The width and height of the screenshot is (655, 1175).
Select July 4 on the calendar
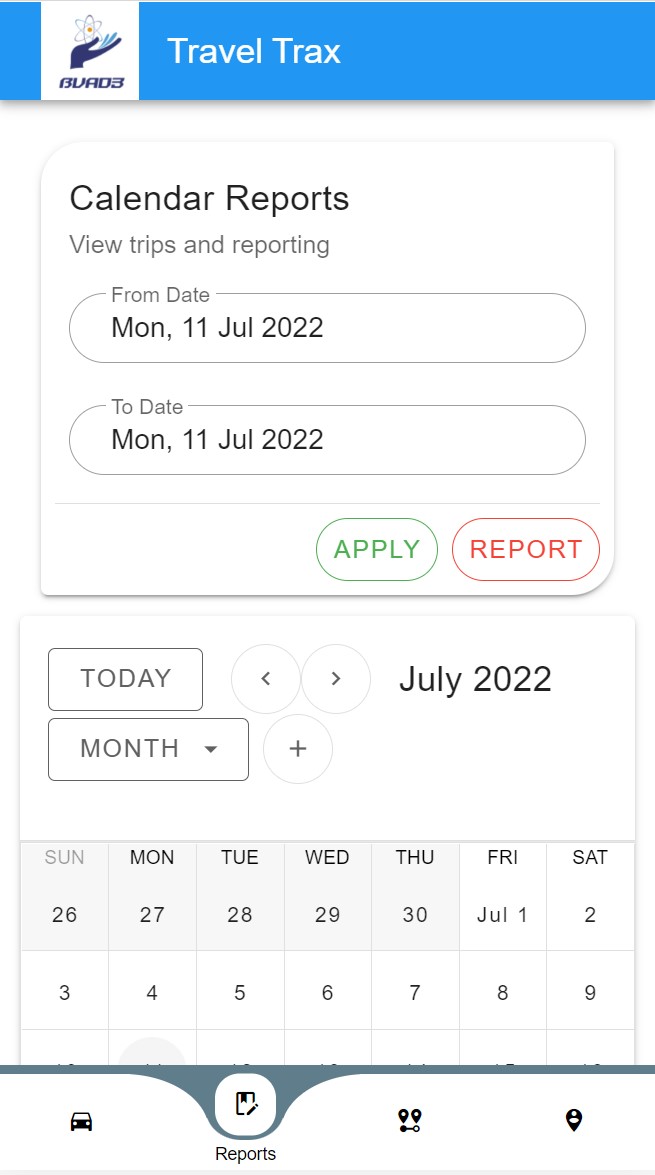coord(152,993)
